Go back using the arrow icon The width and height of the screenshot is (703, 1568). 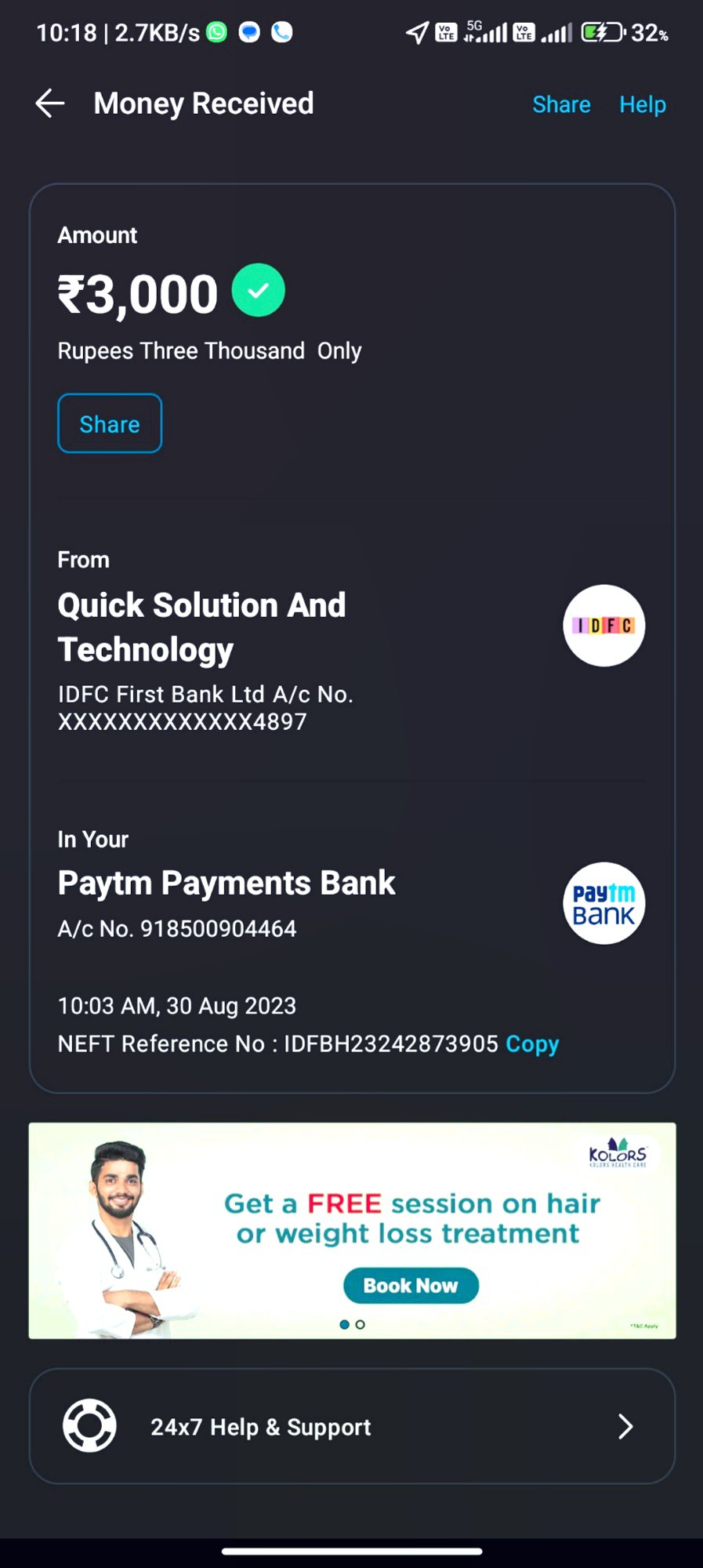[x=50, y=103]
